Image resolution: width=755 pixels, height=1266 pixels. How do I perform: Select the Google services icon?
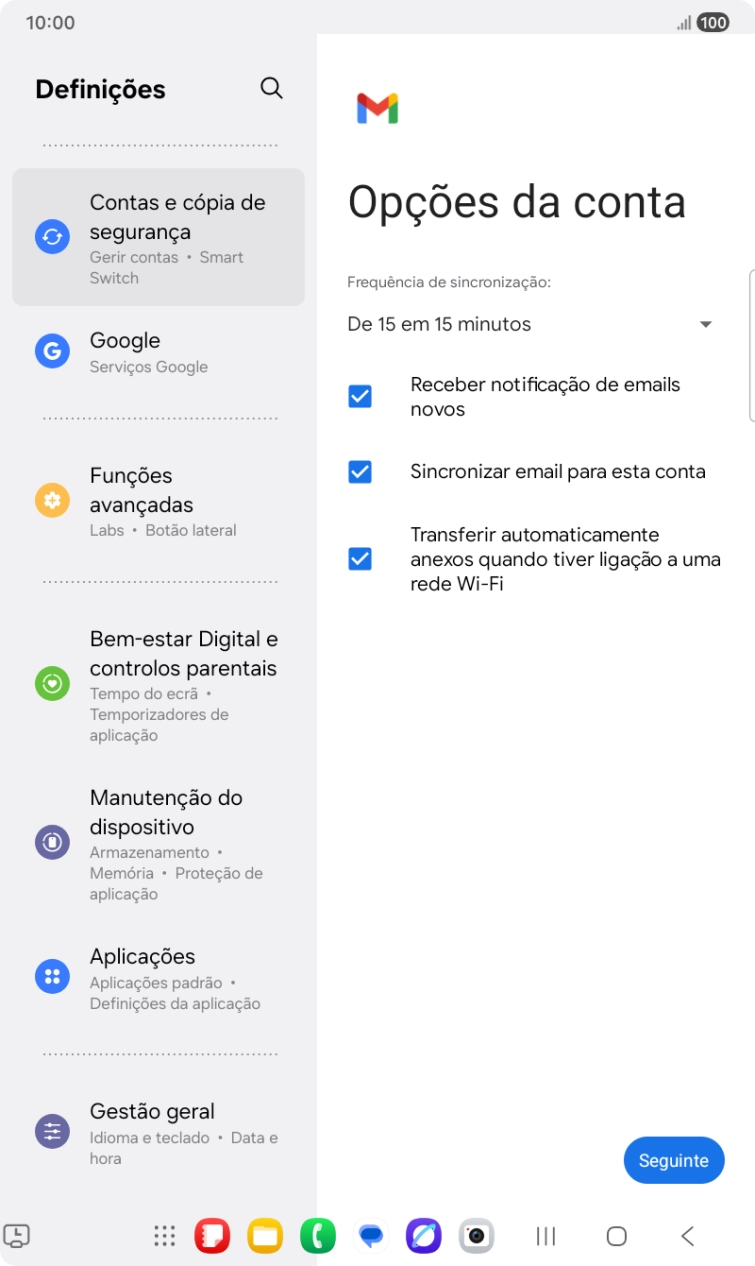[x=51, y=351]
